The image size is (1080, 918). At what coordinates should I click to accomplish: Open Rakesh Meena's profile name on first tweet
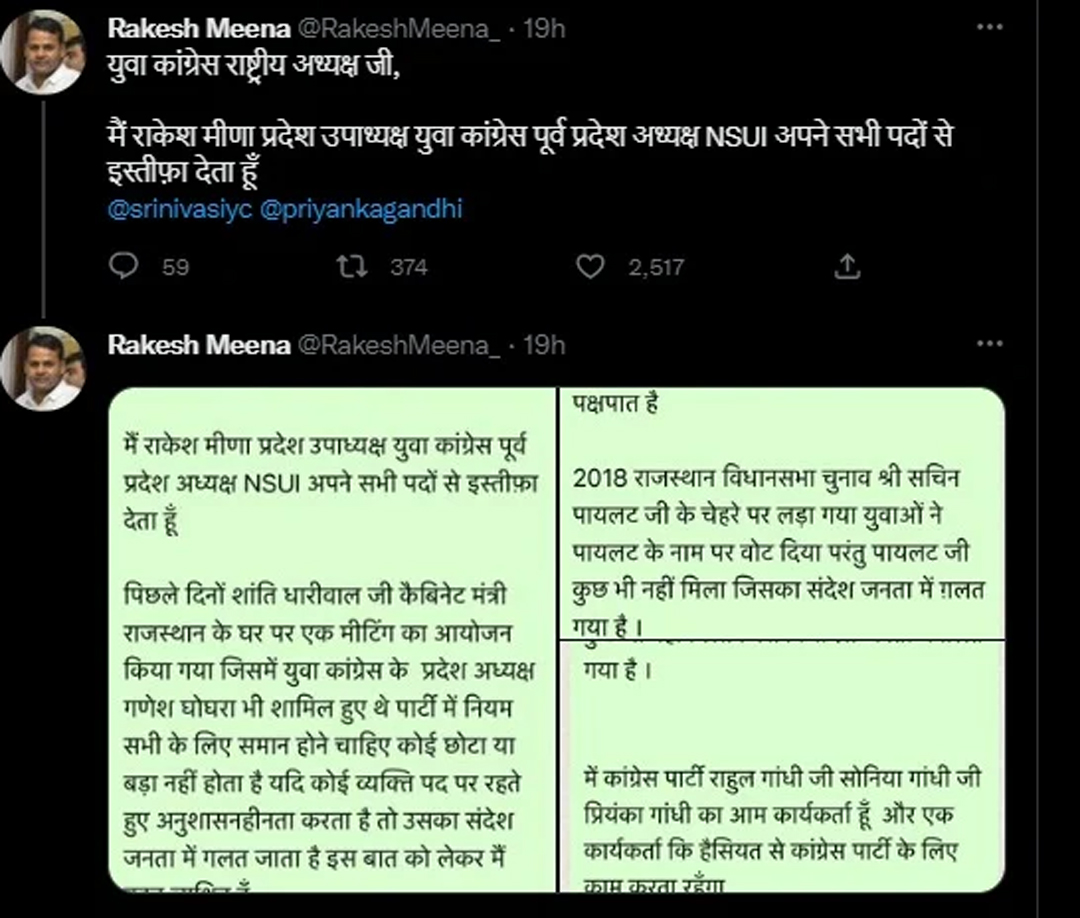tap(198, 29)
